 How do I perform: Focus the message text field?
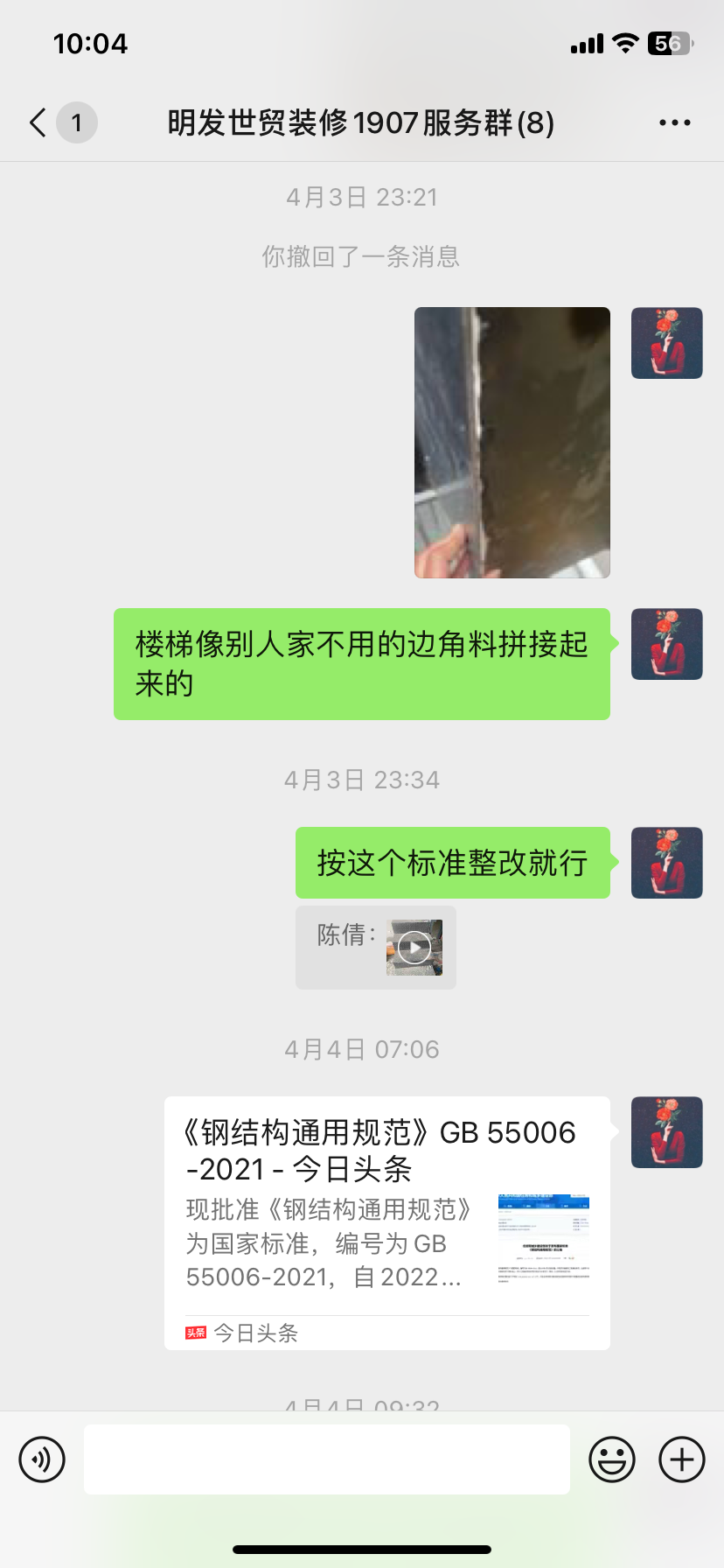326,1459
